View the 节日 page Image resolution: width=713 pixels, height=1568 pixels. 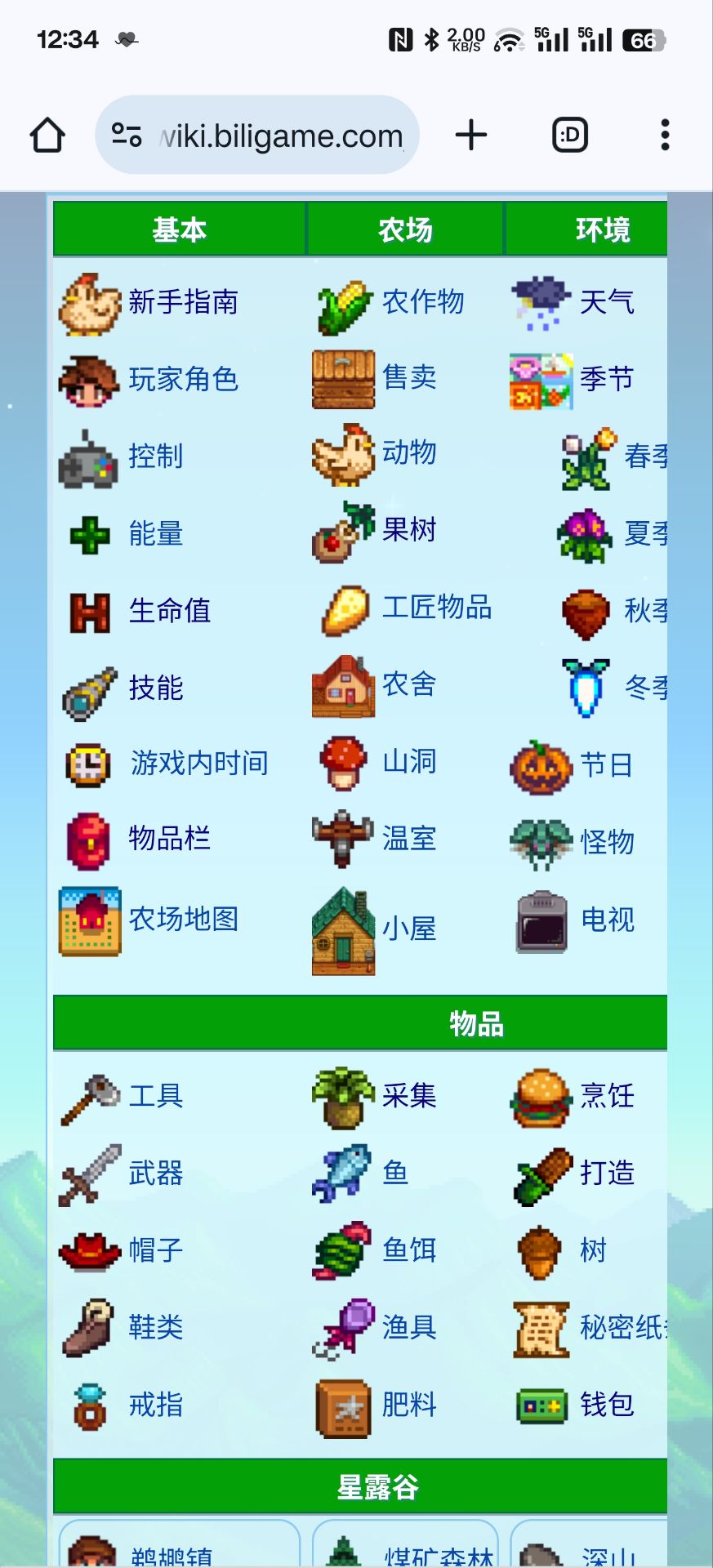[607, 765]
